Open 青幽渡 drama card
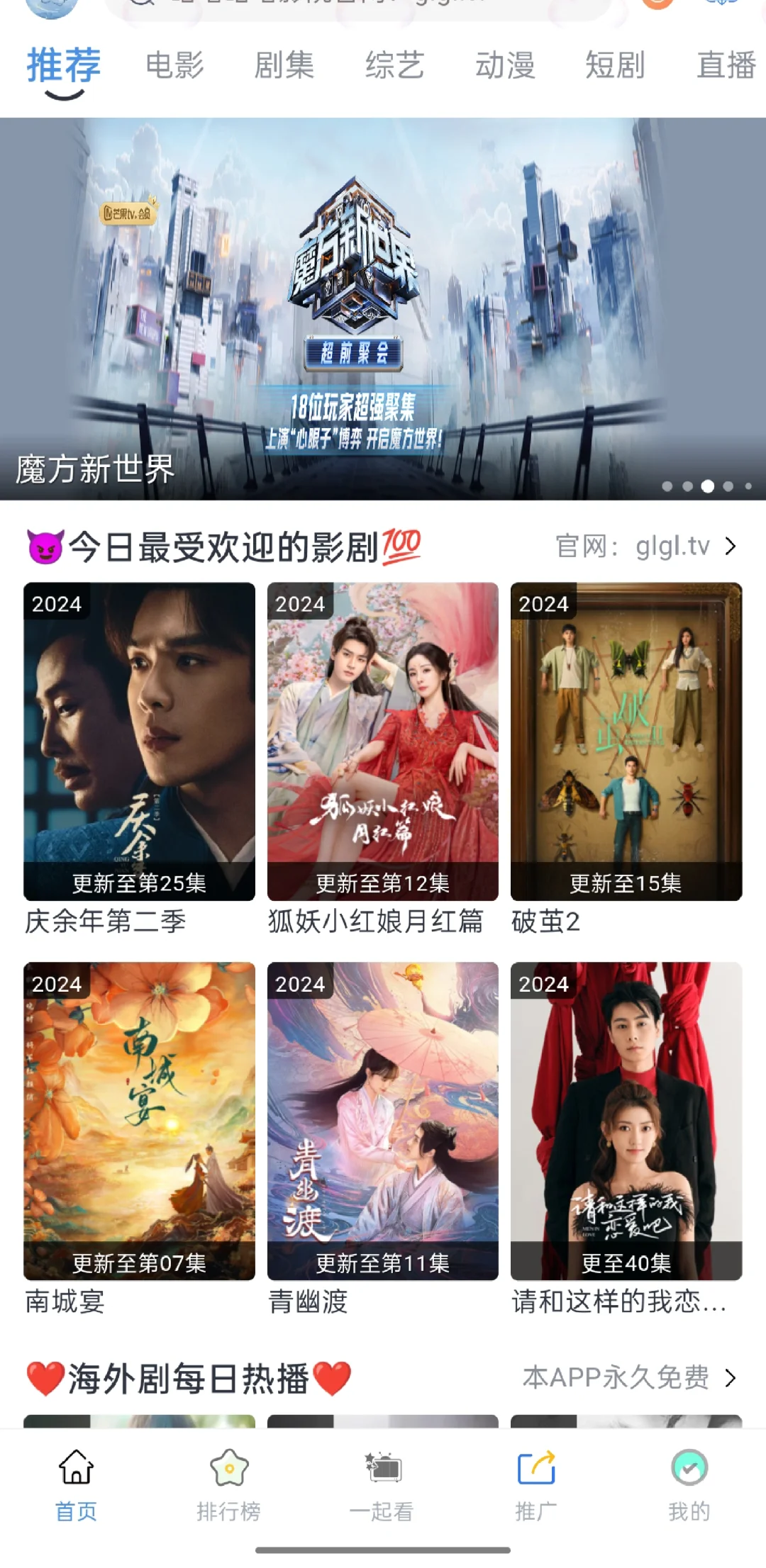This screenshot has height=1568, width=766. [x=383, y=1121]
